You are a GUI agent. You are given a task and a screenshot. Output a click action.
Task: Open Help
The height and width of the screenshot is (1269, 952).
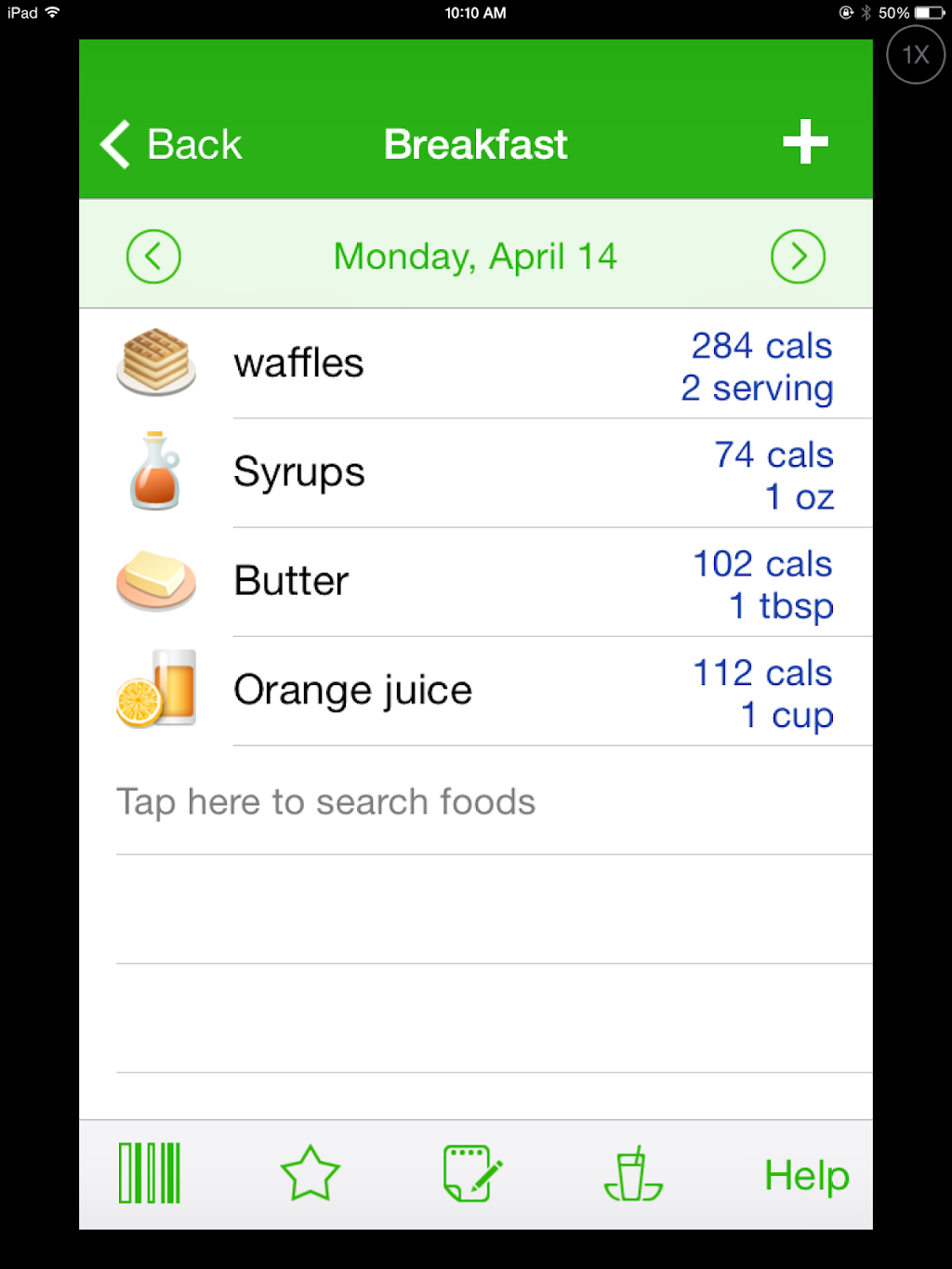click(x=806, y=1175)
